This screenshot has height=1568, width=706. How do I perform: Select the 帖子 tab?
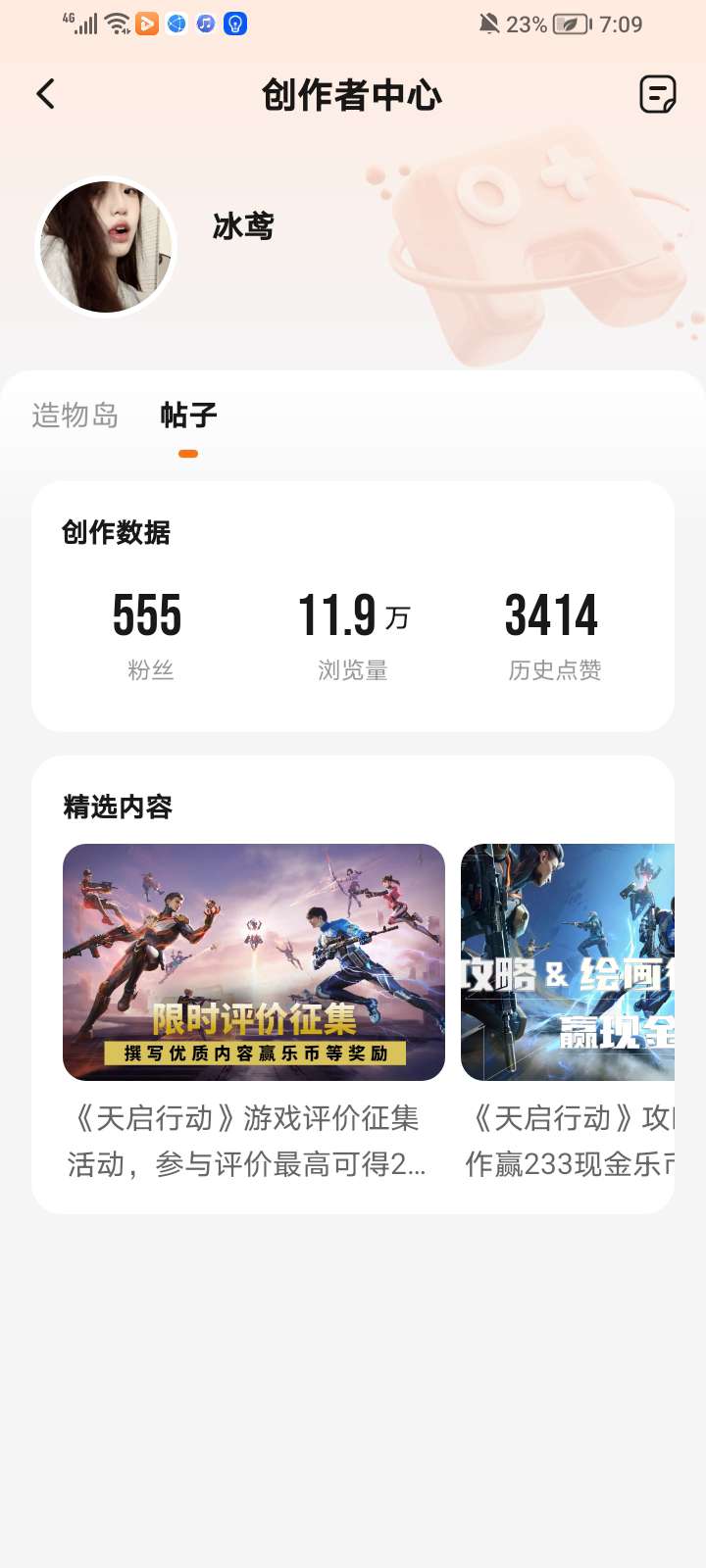click(188, 416)
